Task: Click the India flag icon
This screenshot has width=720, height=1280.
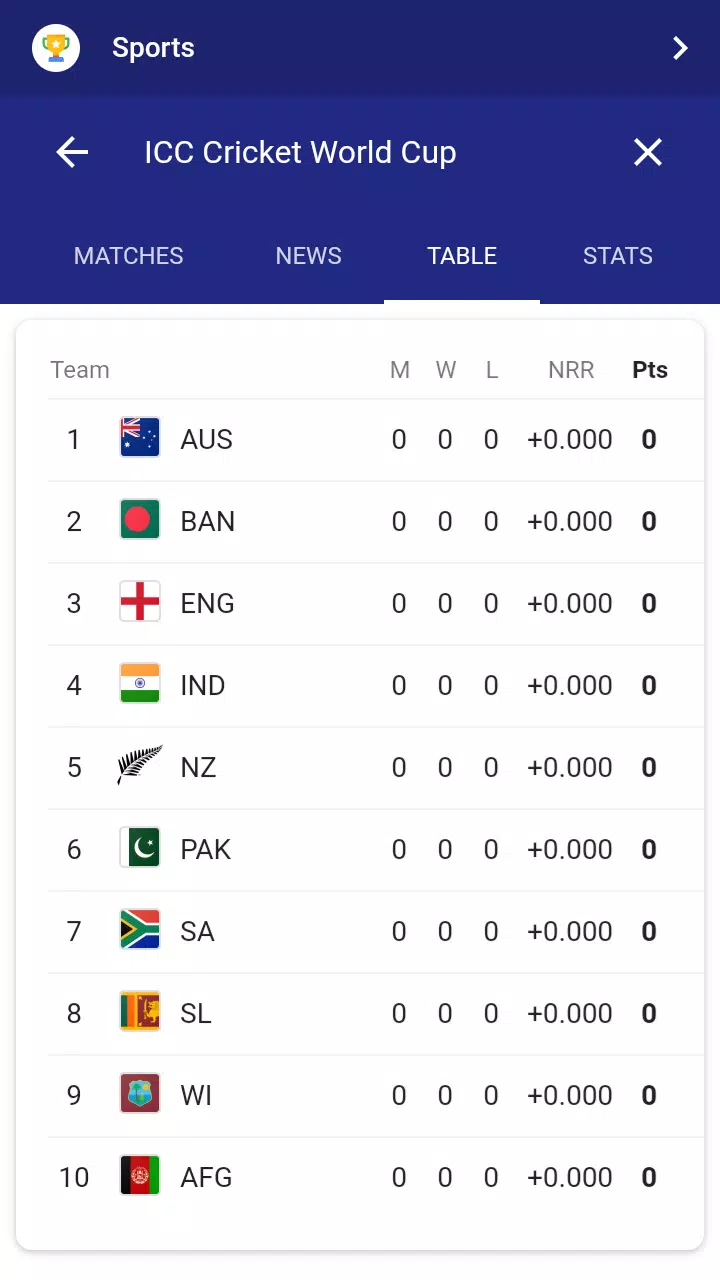Action: pyautogui.click(x=139, y=684)
